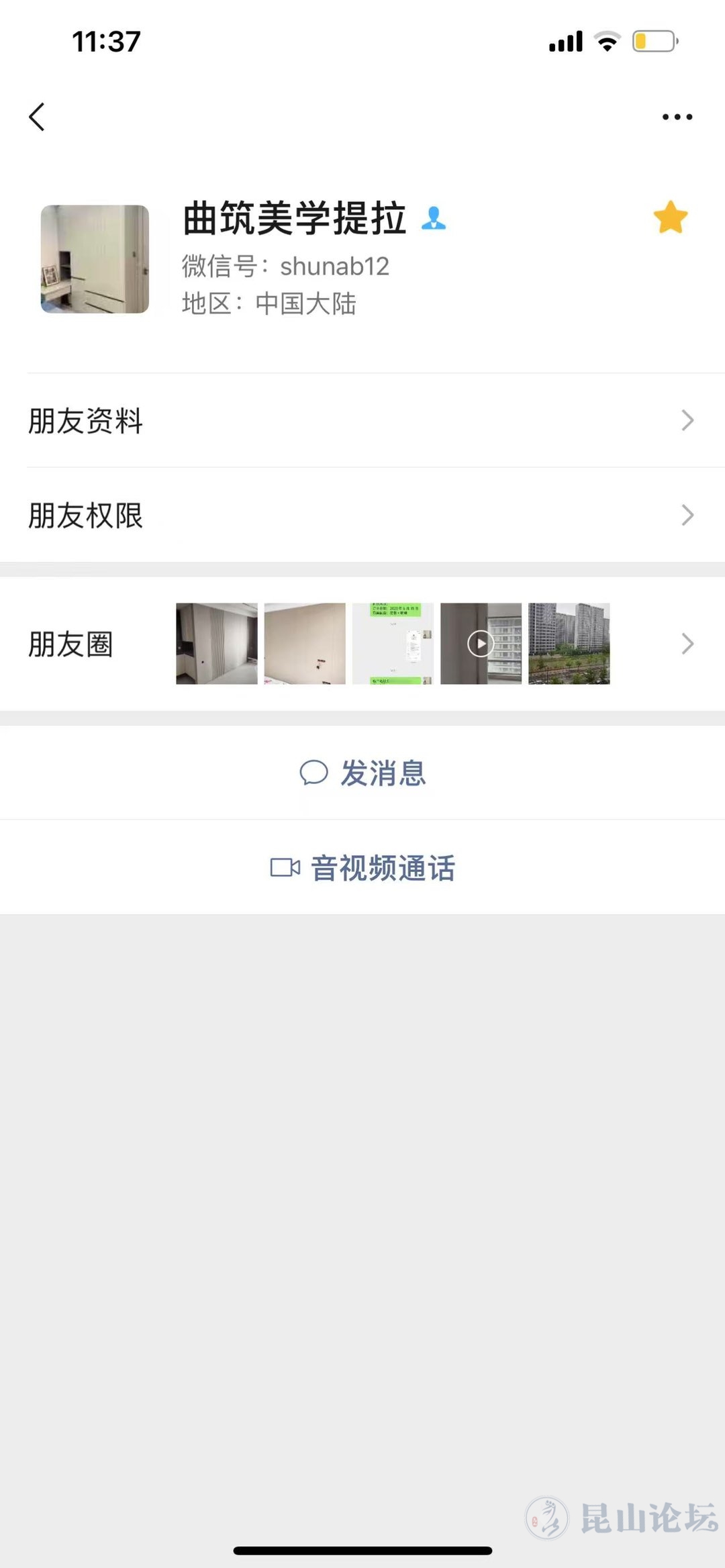View the profile avatar of 曲筑美学提拉
This screenshot has width=725, height=1568.
click(95, 259)
